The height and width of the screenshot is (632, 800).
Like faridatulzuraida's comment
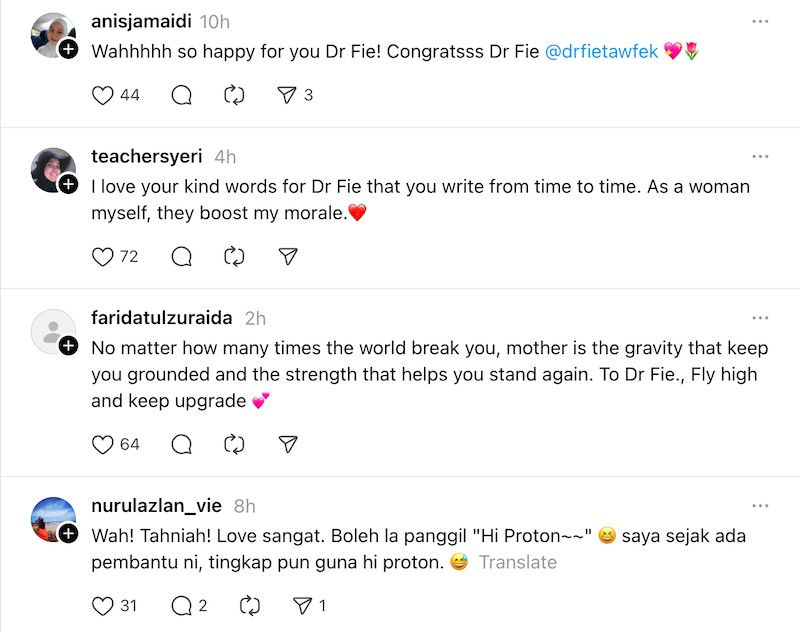(x=103, y=444)
